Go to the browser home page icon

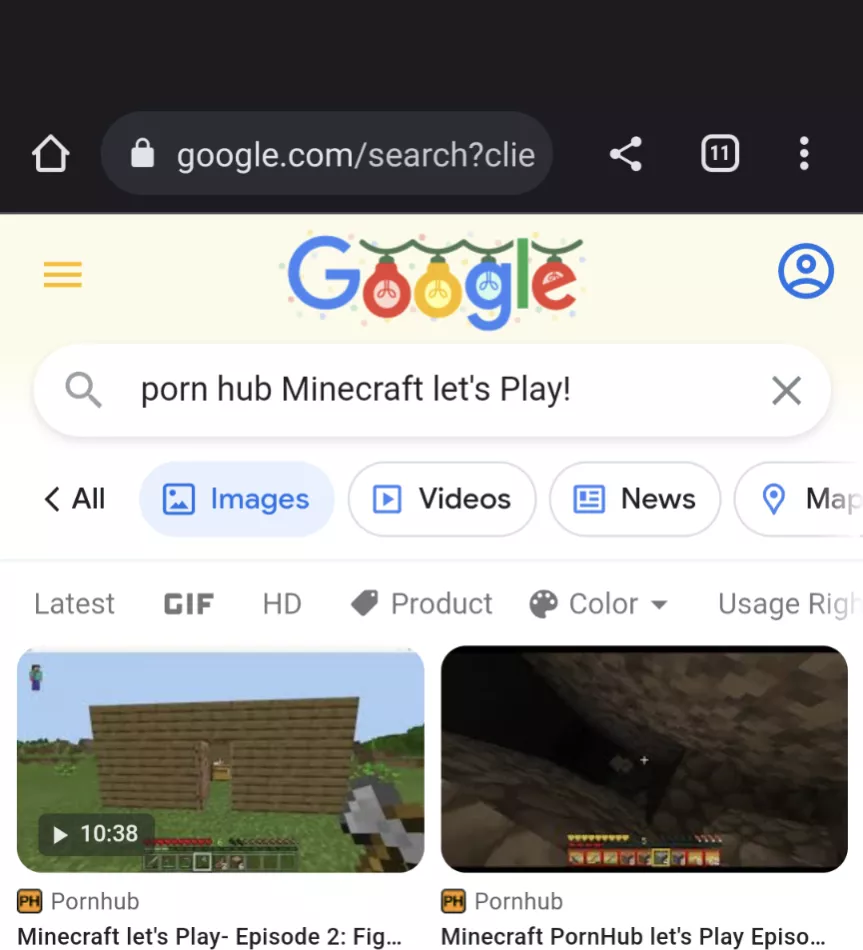(x=50, y=154)
